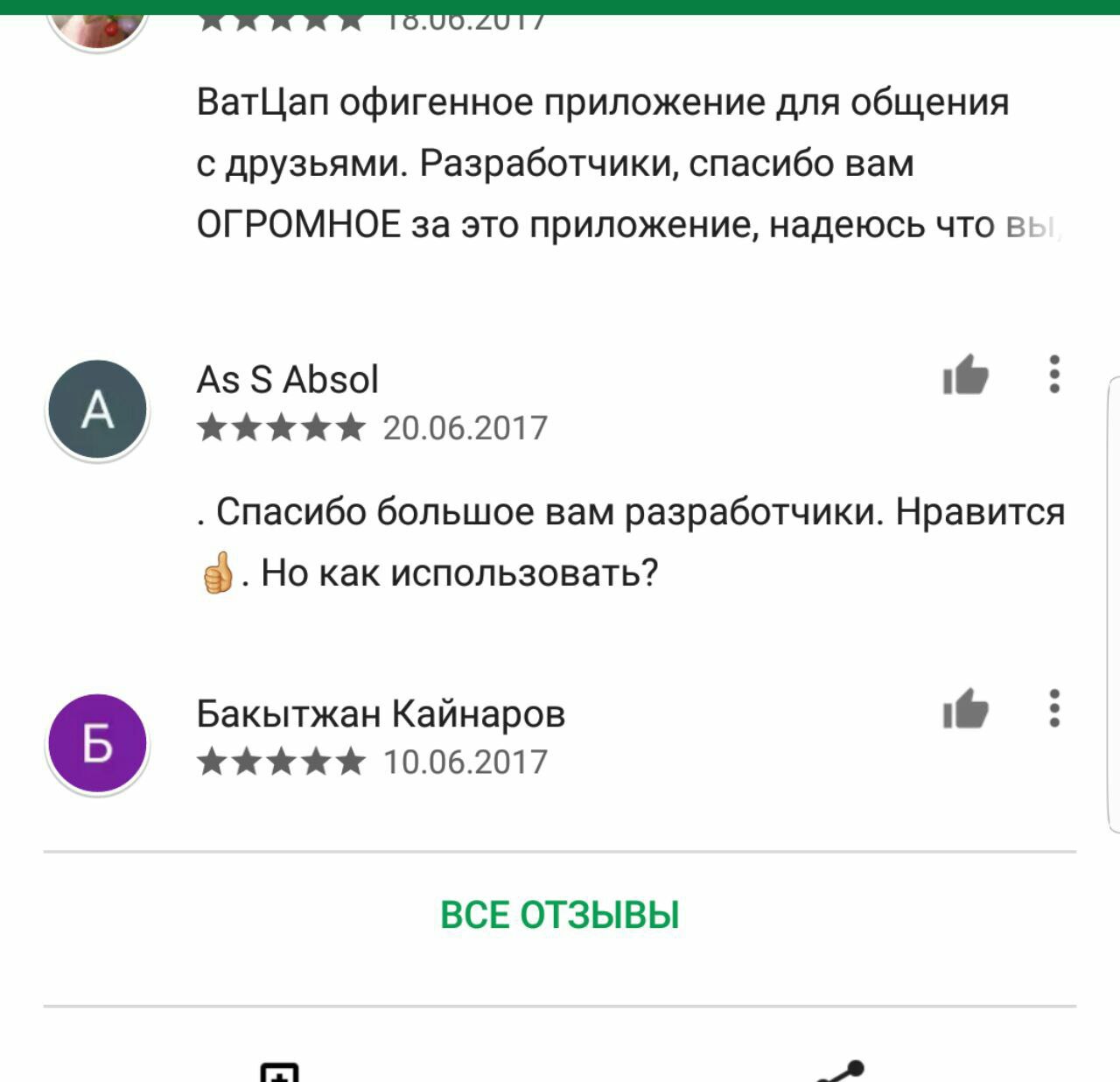Mark As S Absol's review as helpful

click(965, 376)
